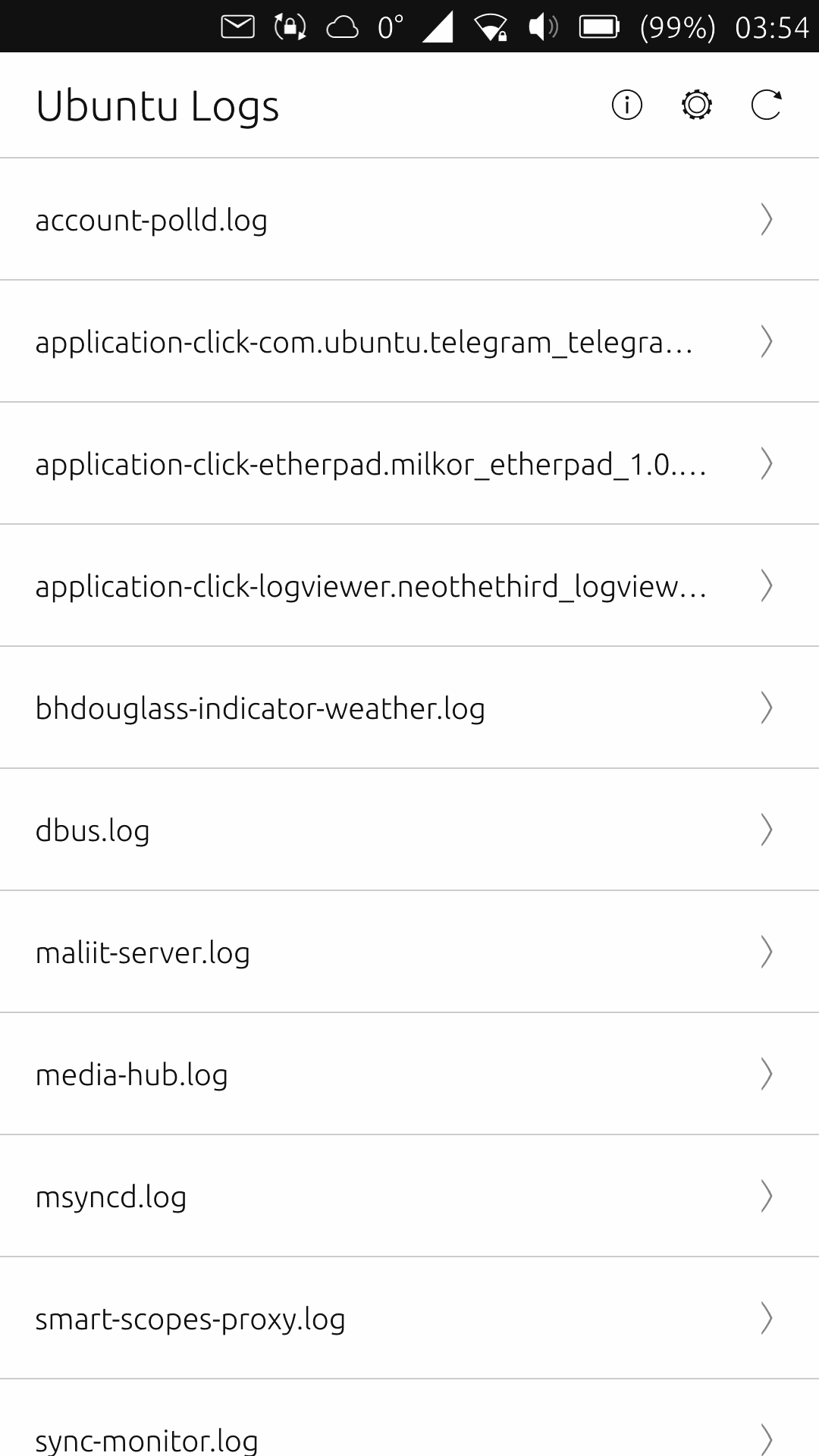819x1456 pixels.
Task: Expand account-polld.log details
Action: click(x=409, y=219)
